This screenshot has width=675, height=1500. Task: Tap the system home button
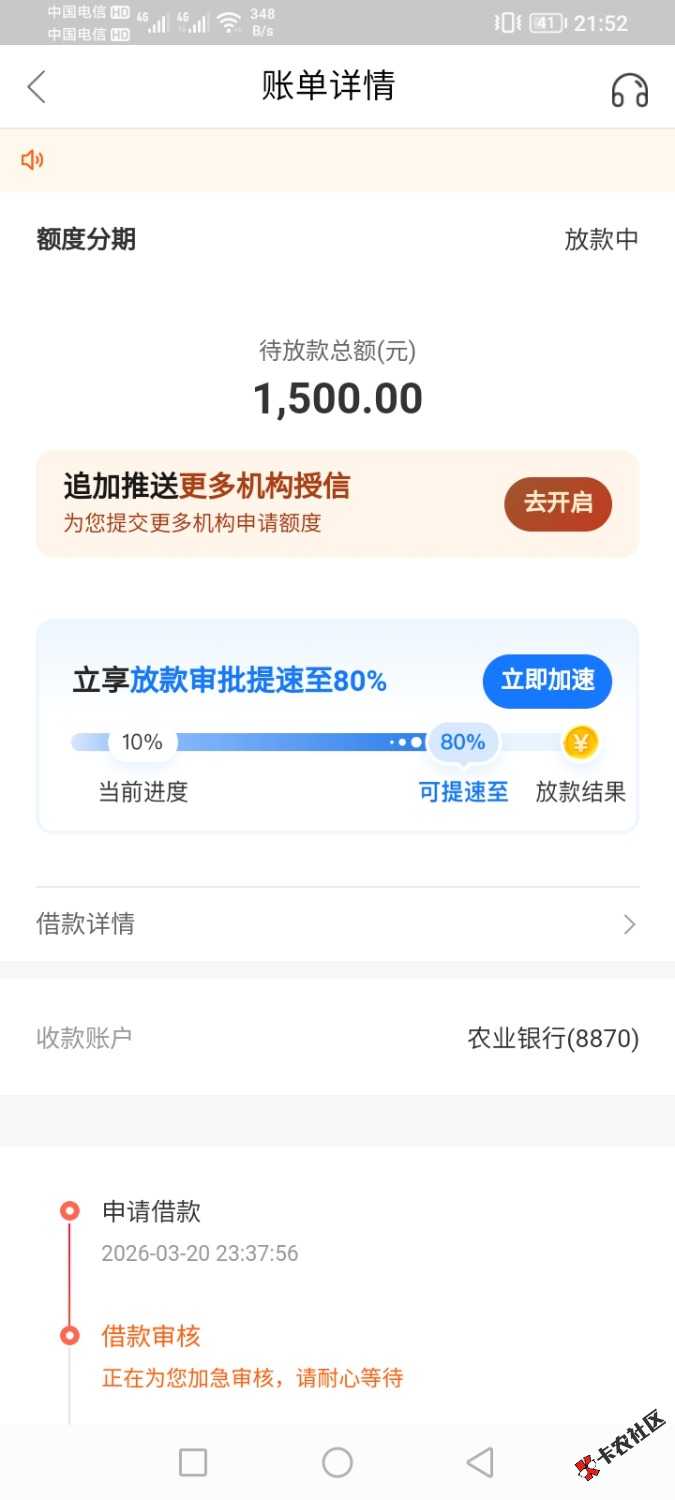point(337,1463)
